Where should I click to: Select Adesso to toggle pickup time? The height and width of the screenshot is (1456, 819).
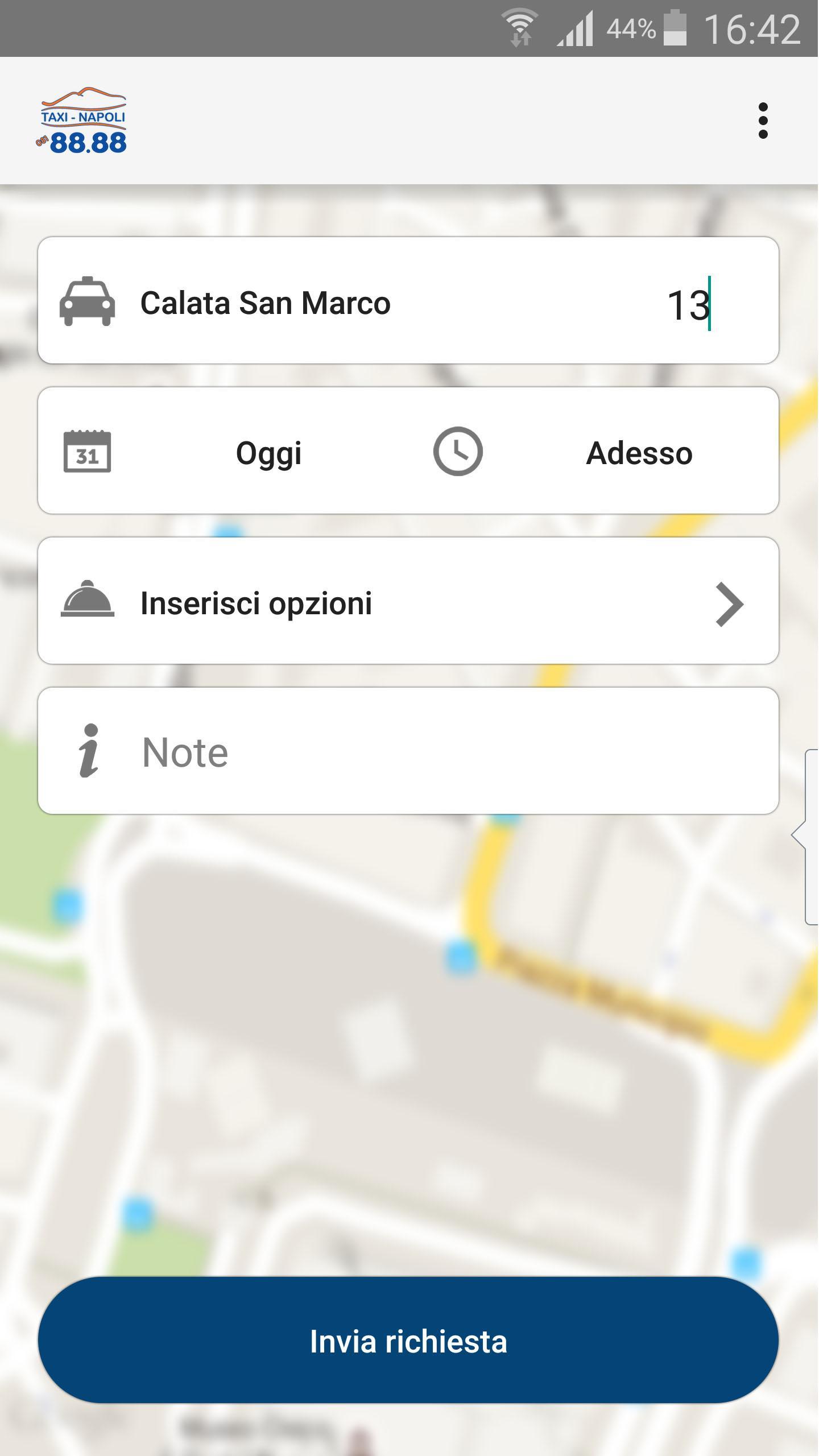pos(639,452)
